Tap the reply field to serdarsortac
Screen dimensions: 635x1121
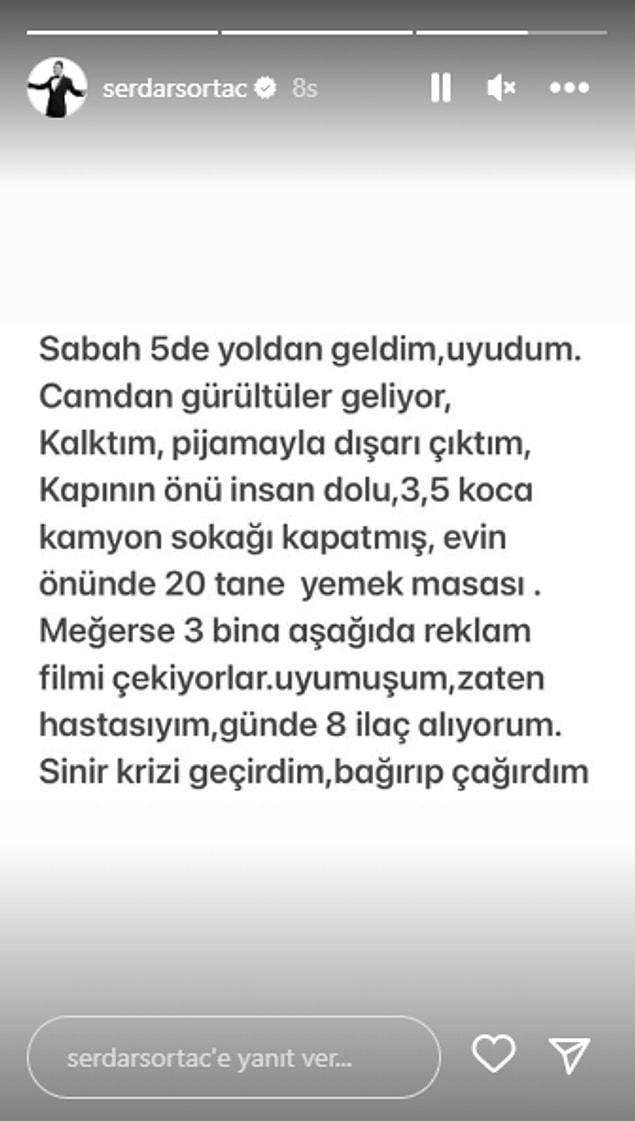coord(234,1057)
